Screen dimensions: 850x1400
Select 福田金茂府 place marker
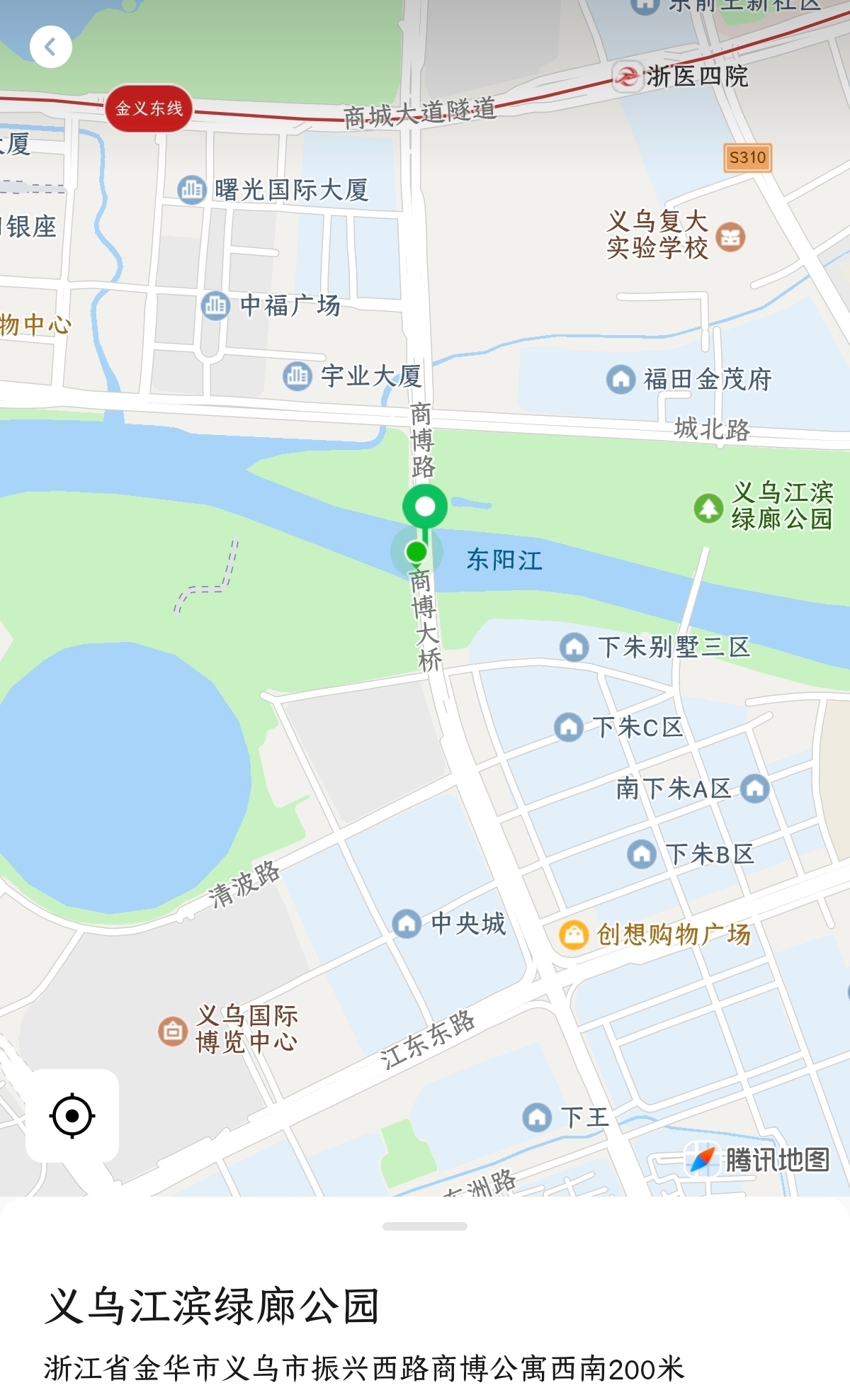pyautogui.click(x=620, y=380)
